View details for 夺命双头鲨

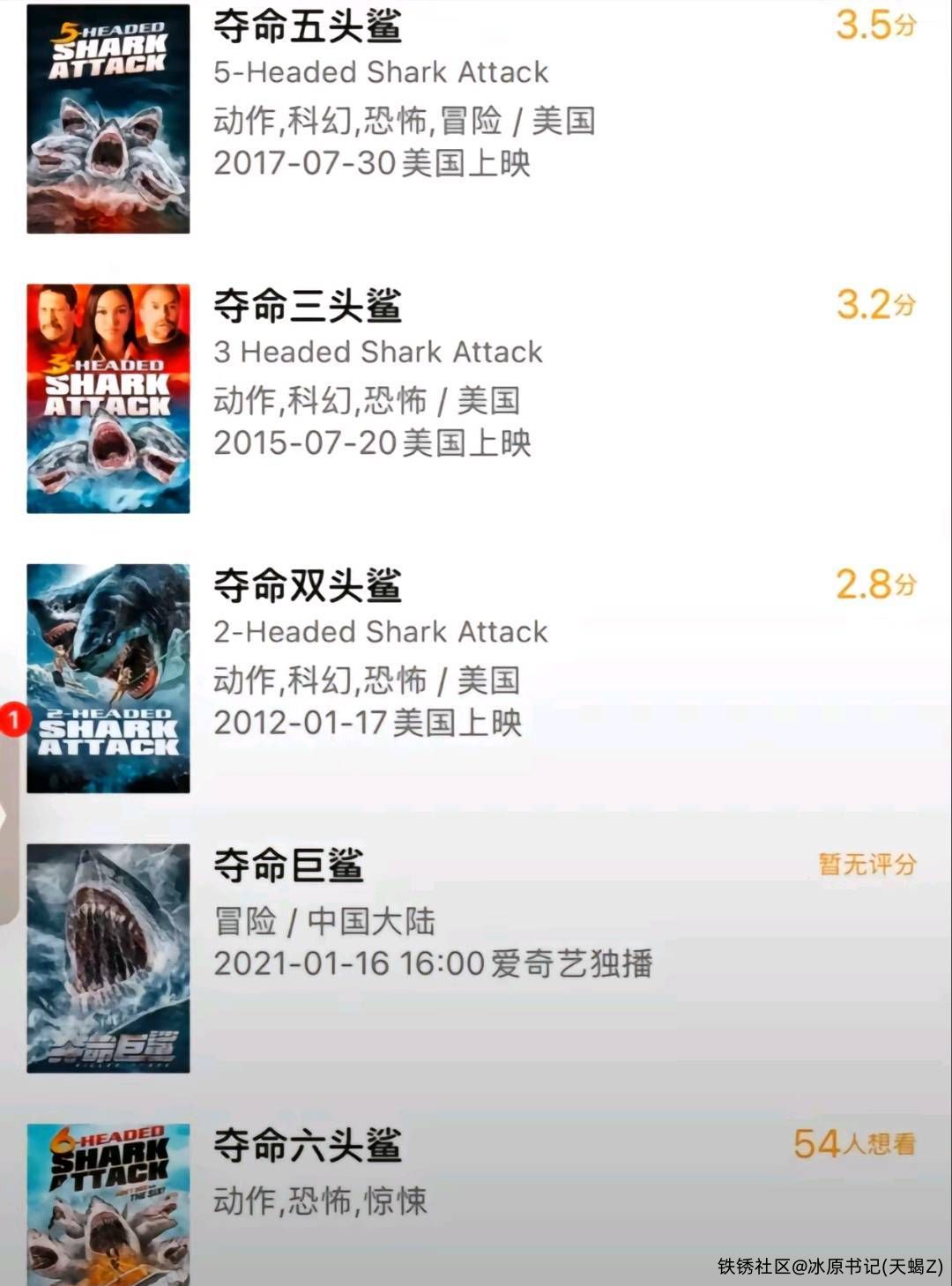pyautogui.click(x=307, y=585)
